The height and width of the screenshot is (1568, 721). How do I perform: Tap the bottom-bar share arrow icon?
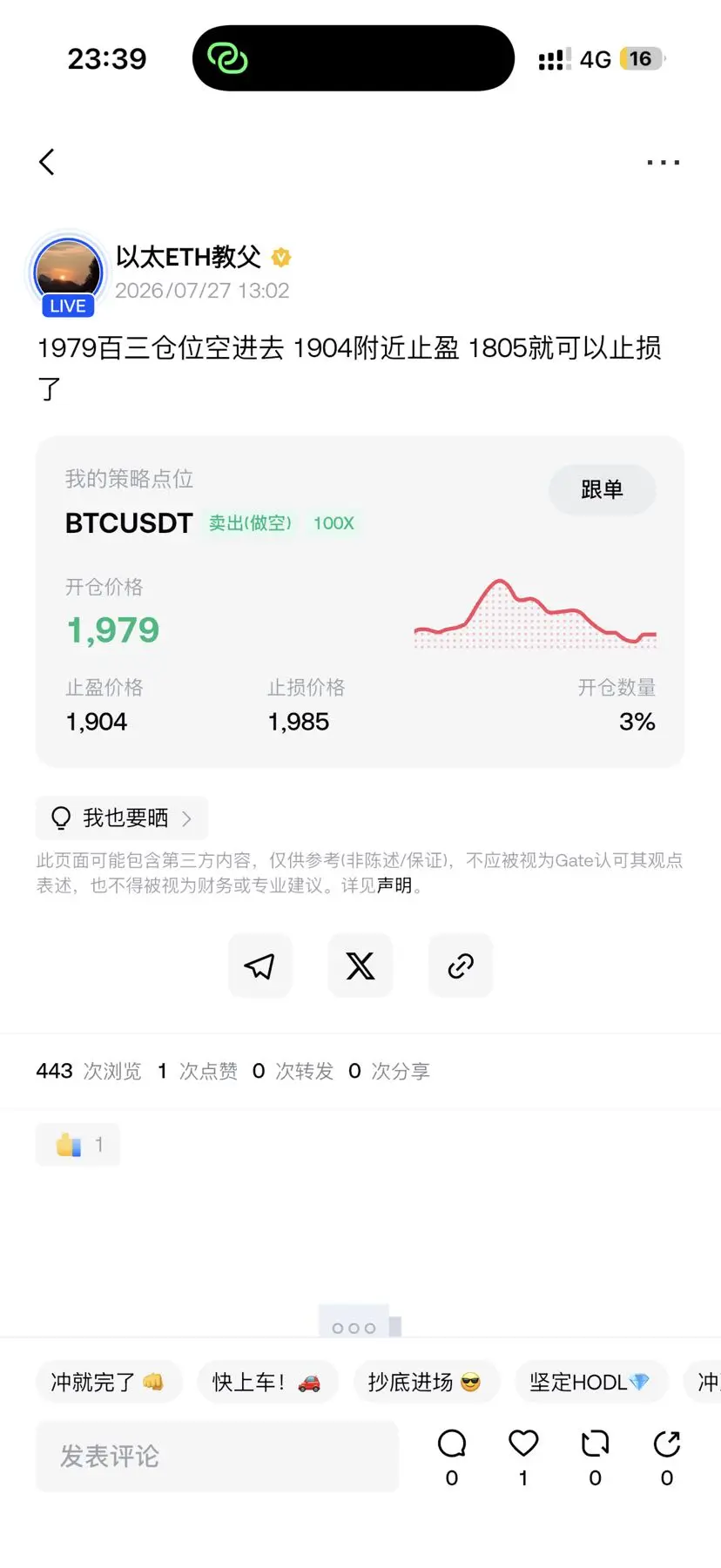667,1457
